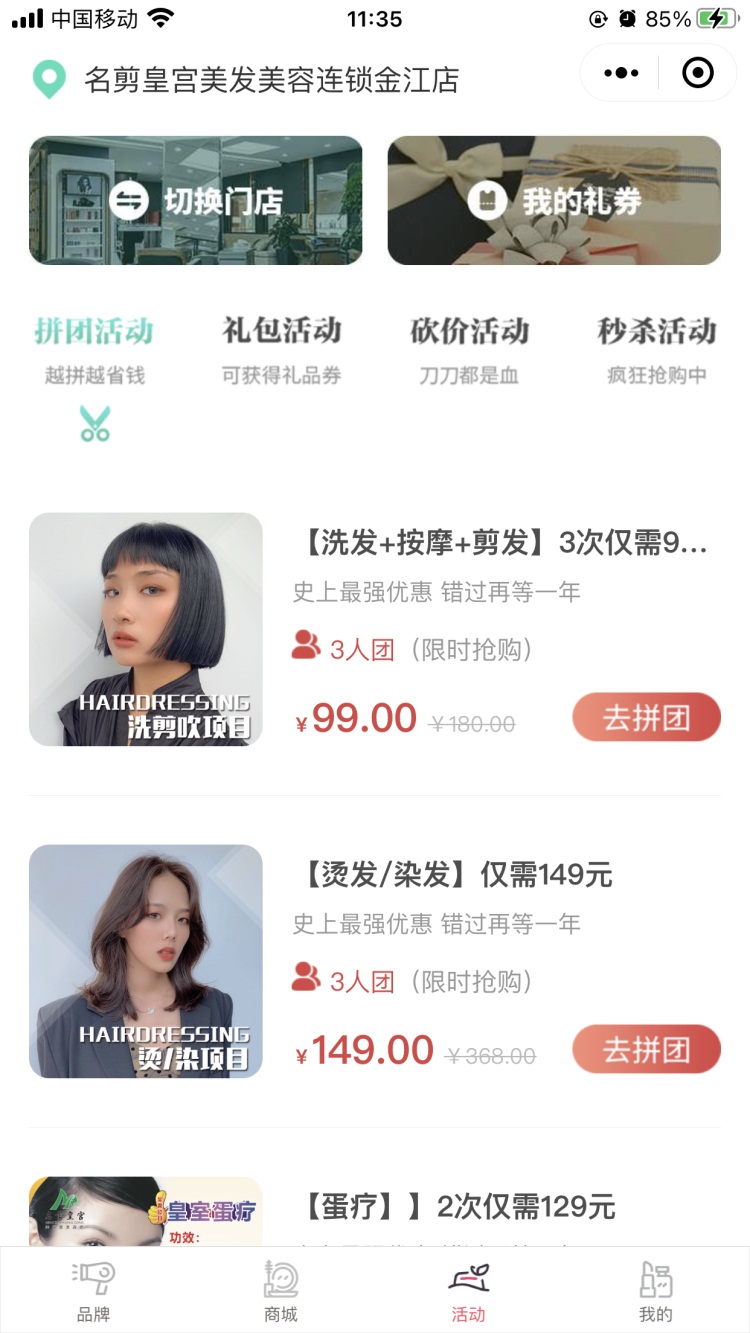The image size is (750, 1333).
Task: Open the mini program more-options menu
Action: [621, 73]
